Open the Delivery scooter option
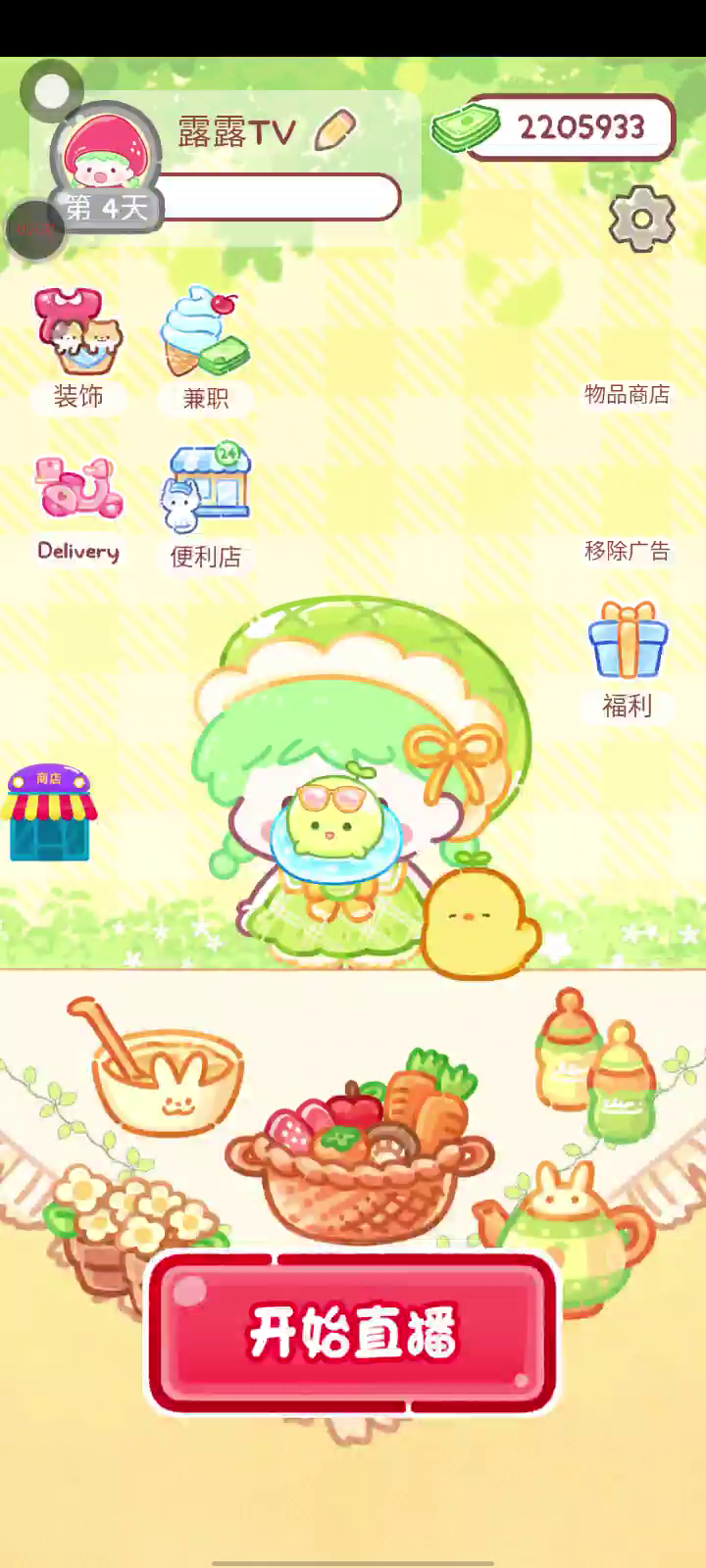The image size is (706, 1568). tap(78, 507)
